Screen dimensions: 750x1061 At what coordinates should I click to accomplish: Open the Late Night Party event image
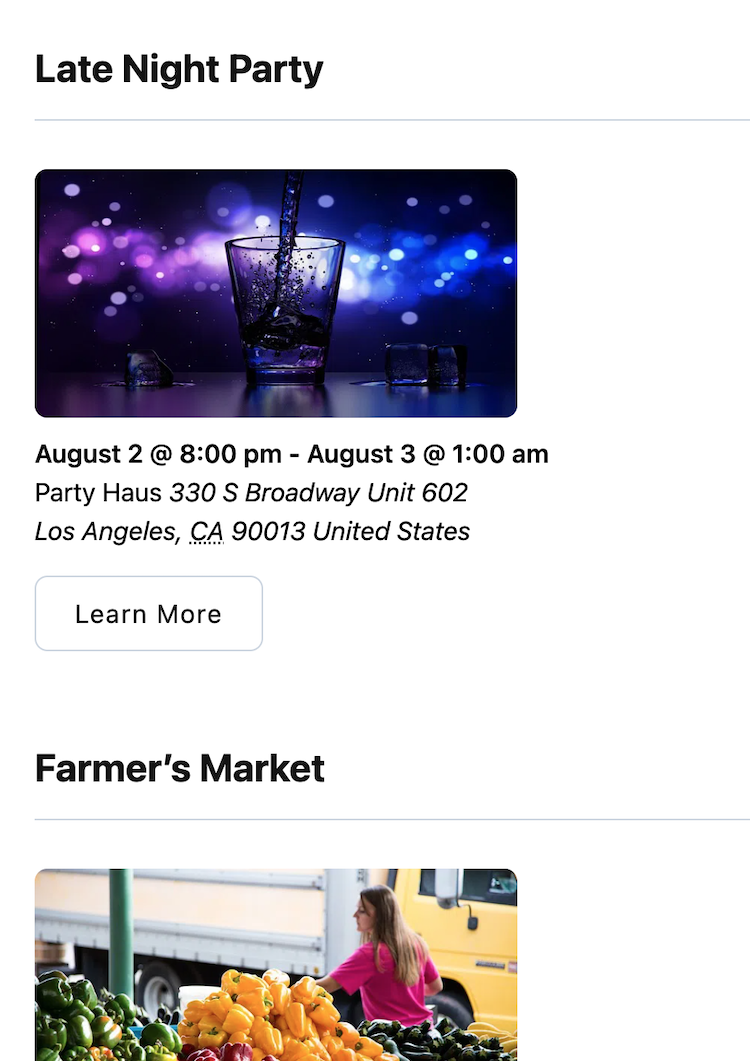click(x=276, y=293)
